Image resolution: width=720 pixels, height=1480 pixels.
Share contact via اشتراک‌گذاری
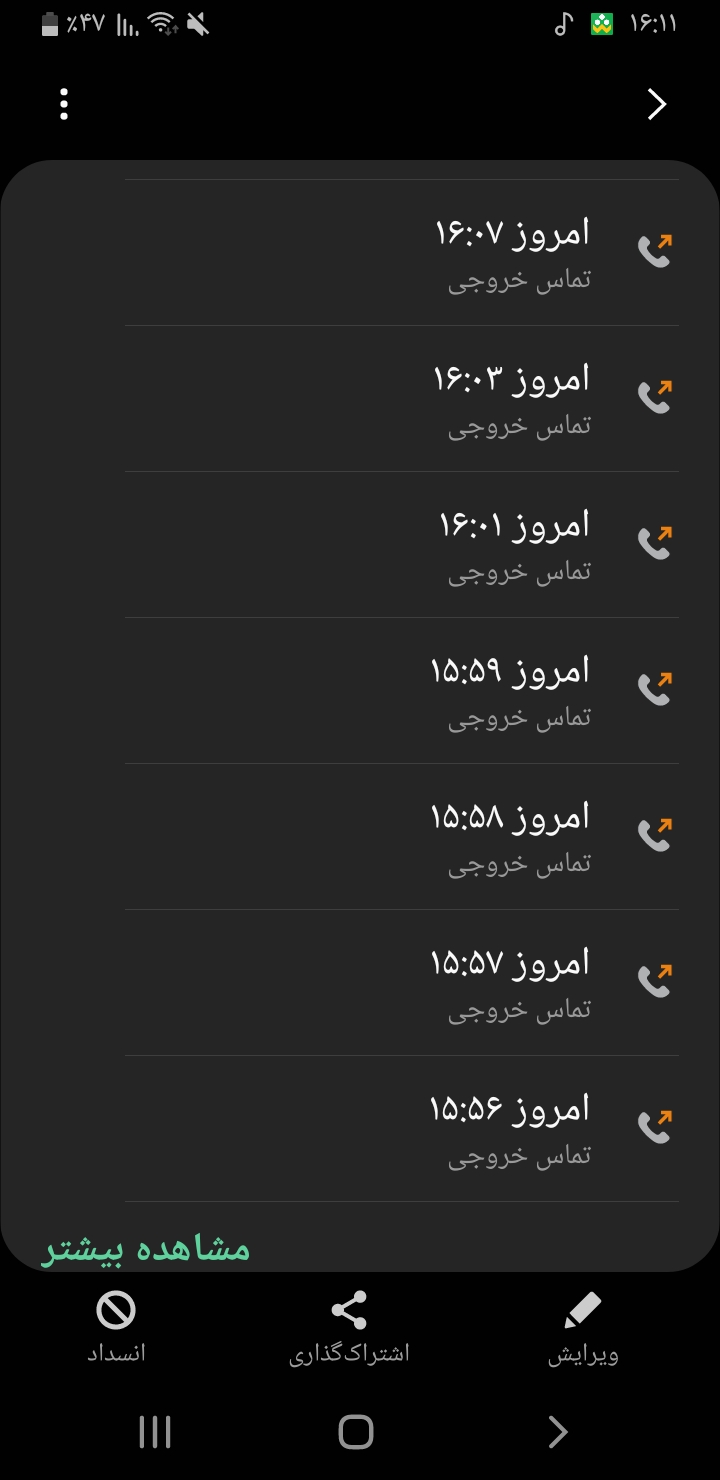click(x=349, y=1326)
